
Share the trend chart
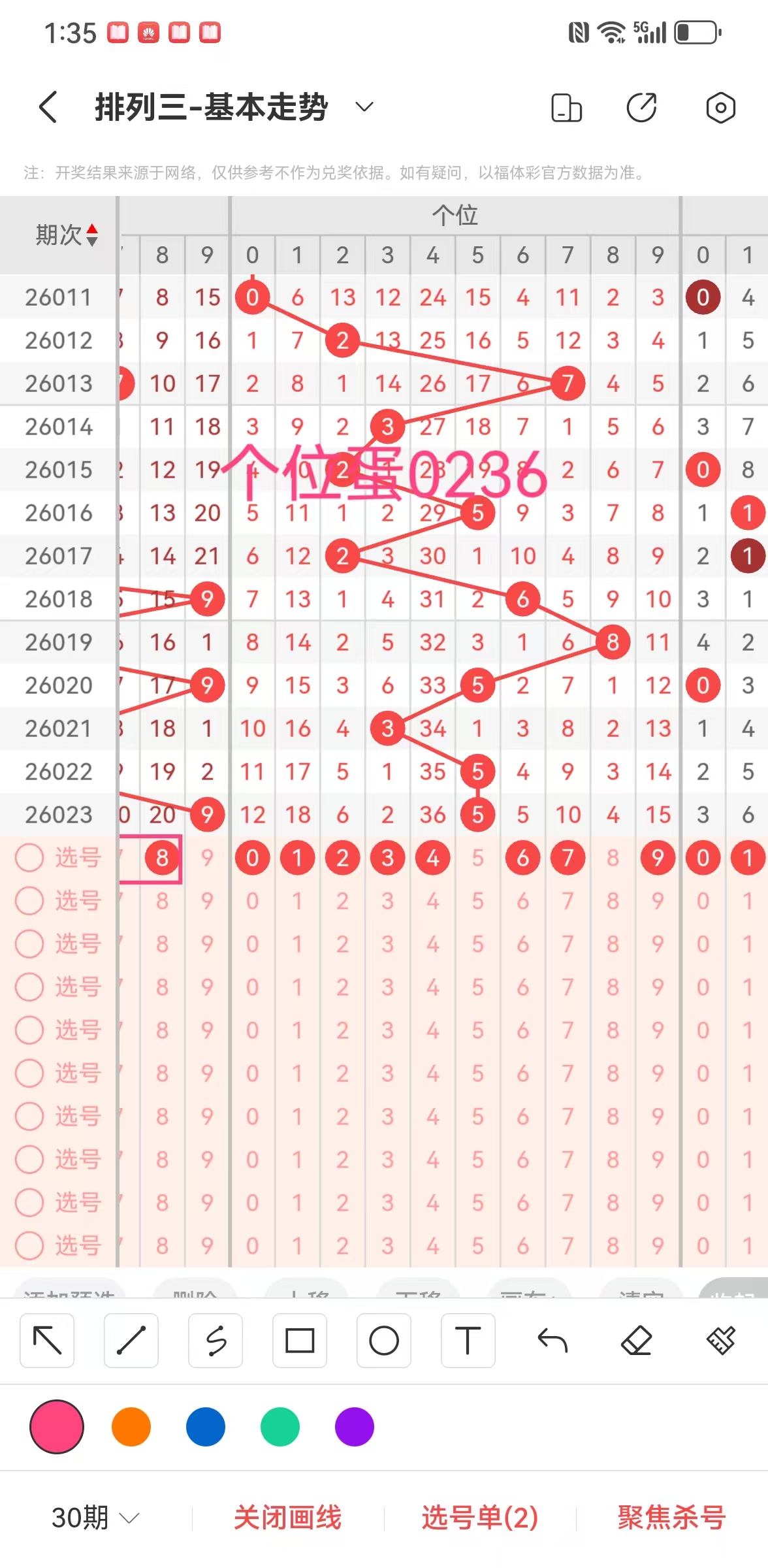pos(641,108)
